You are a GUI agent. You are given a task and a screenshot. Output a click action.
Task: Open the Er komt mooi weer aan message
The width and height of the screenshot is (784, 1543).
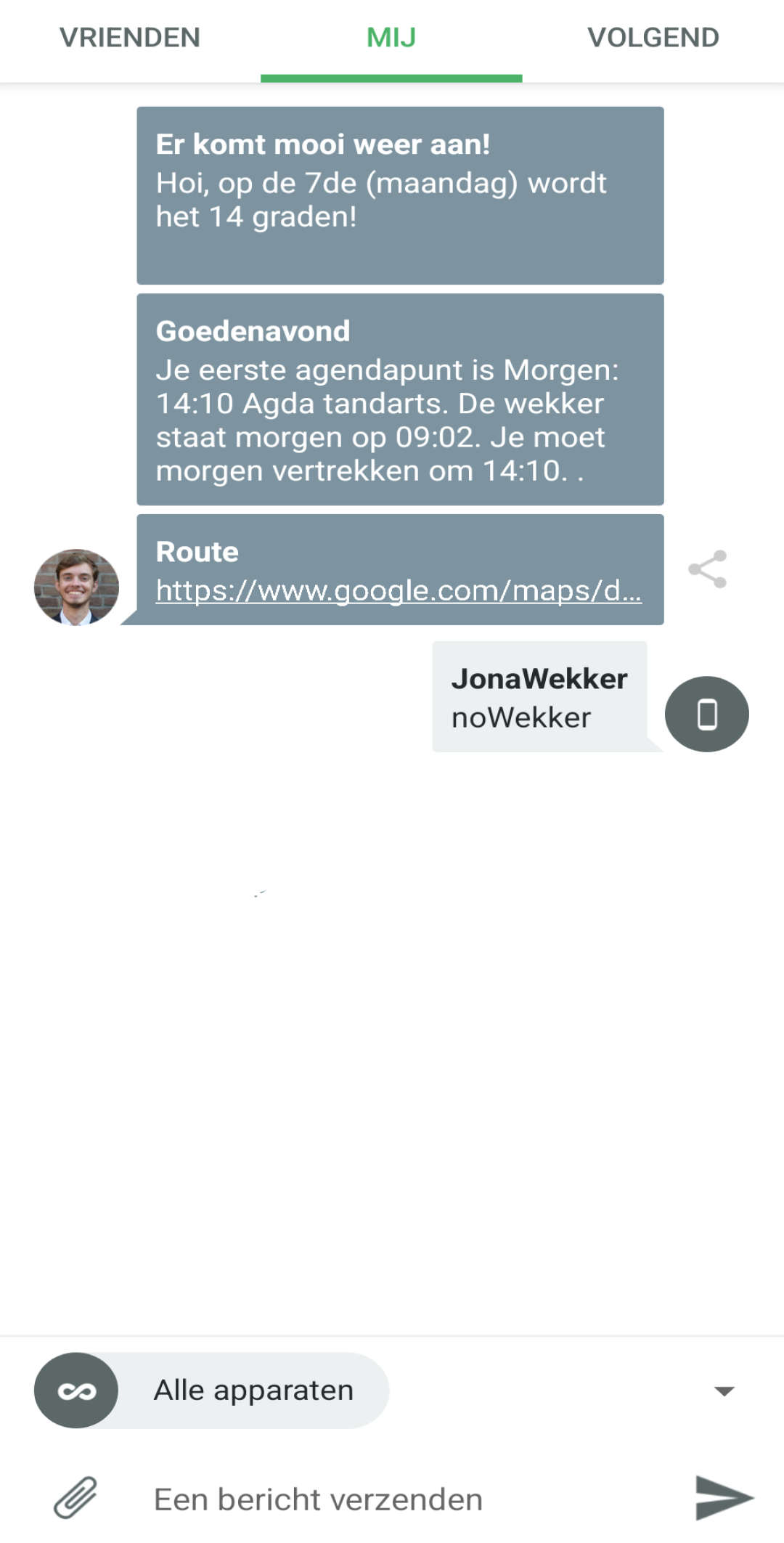[400, 195]
